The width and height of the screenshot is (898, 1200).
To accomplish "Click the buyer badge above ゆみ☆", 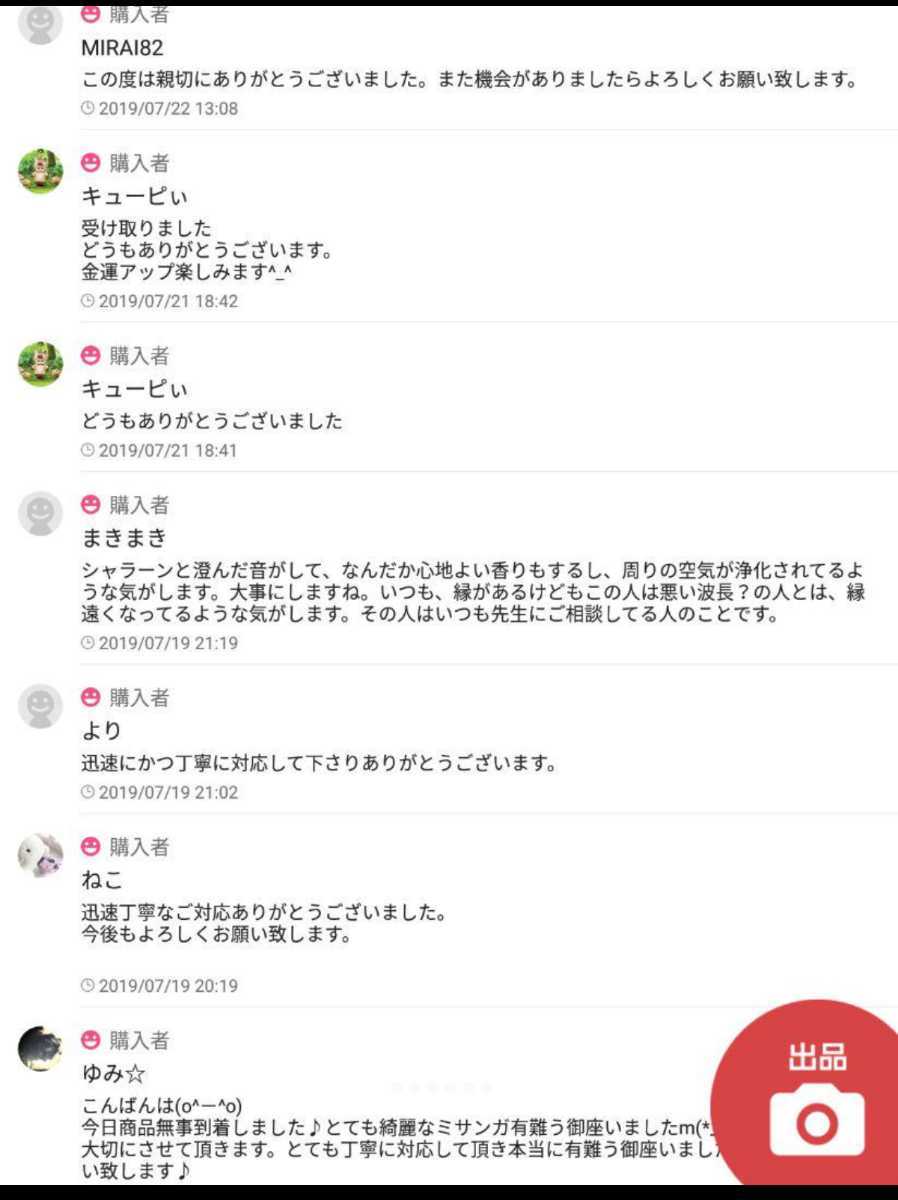I will pos(90,1040).
